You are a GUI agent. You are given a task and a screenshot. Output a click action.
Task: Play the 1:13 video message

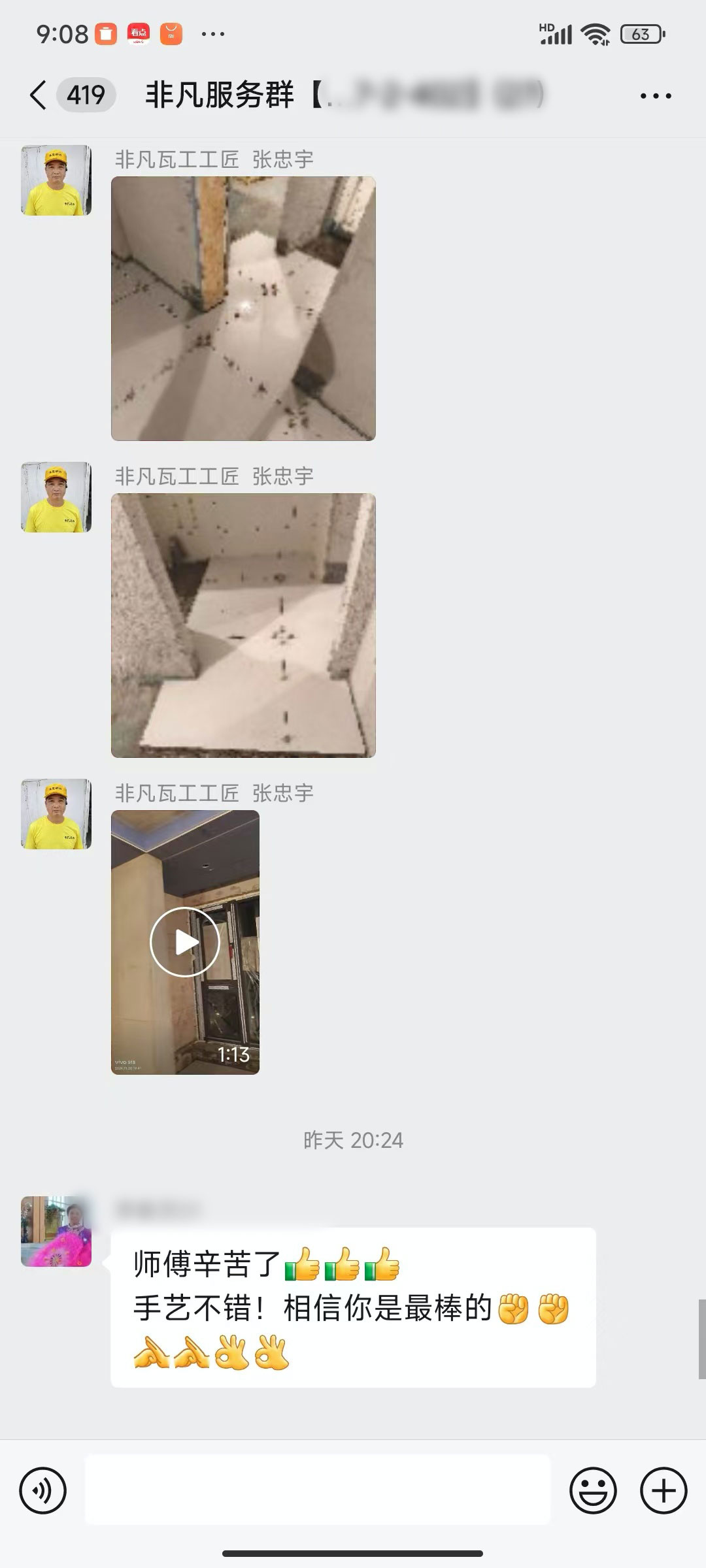pyautogui.click(x=185, y=941)
